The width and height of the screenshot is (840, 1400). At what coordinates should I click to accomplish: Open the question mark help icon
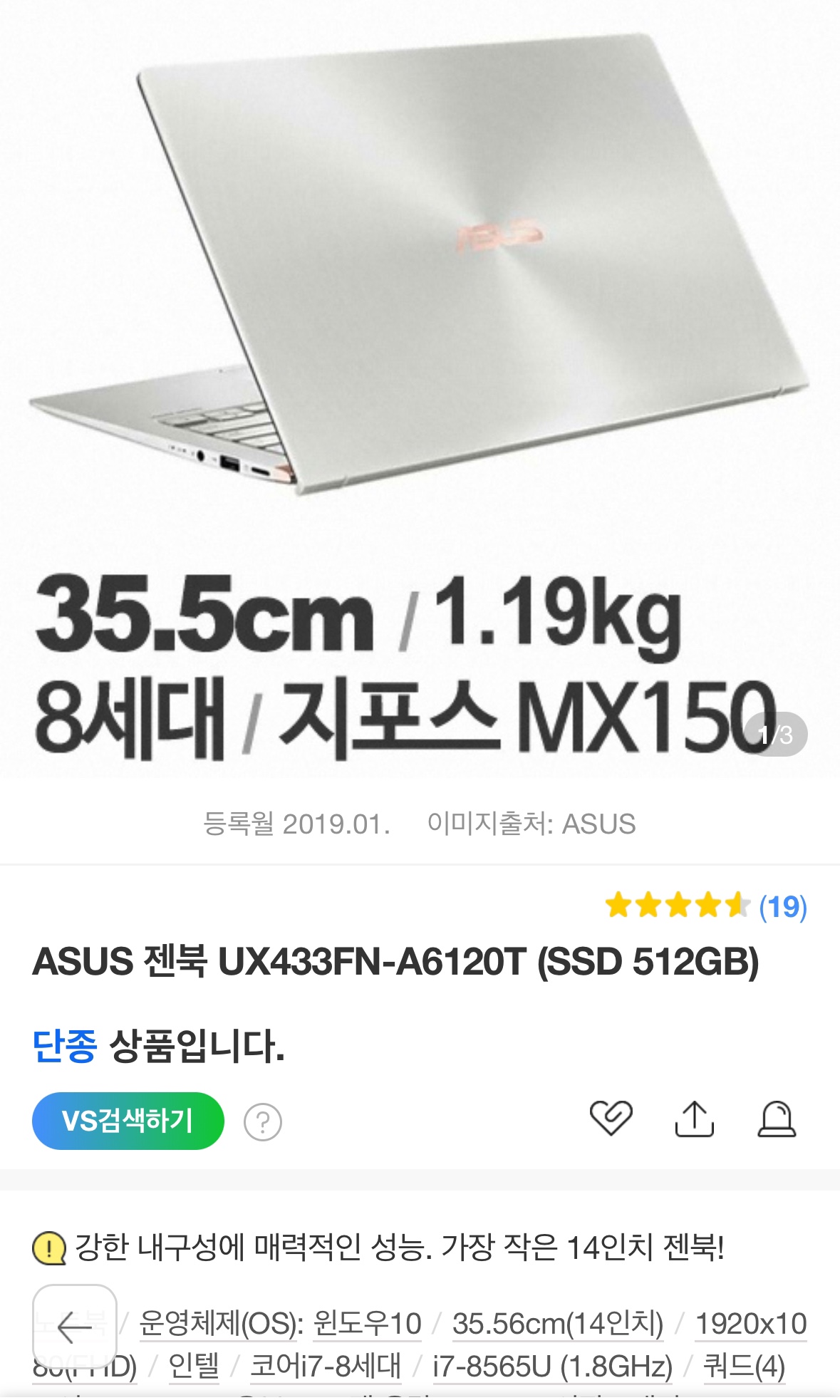tap(263, 1122)
